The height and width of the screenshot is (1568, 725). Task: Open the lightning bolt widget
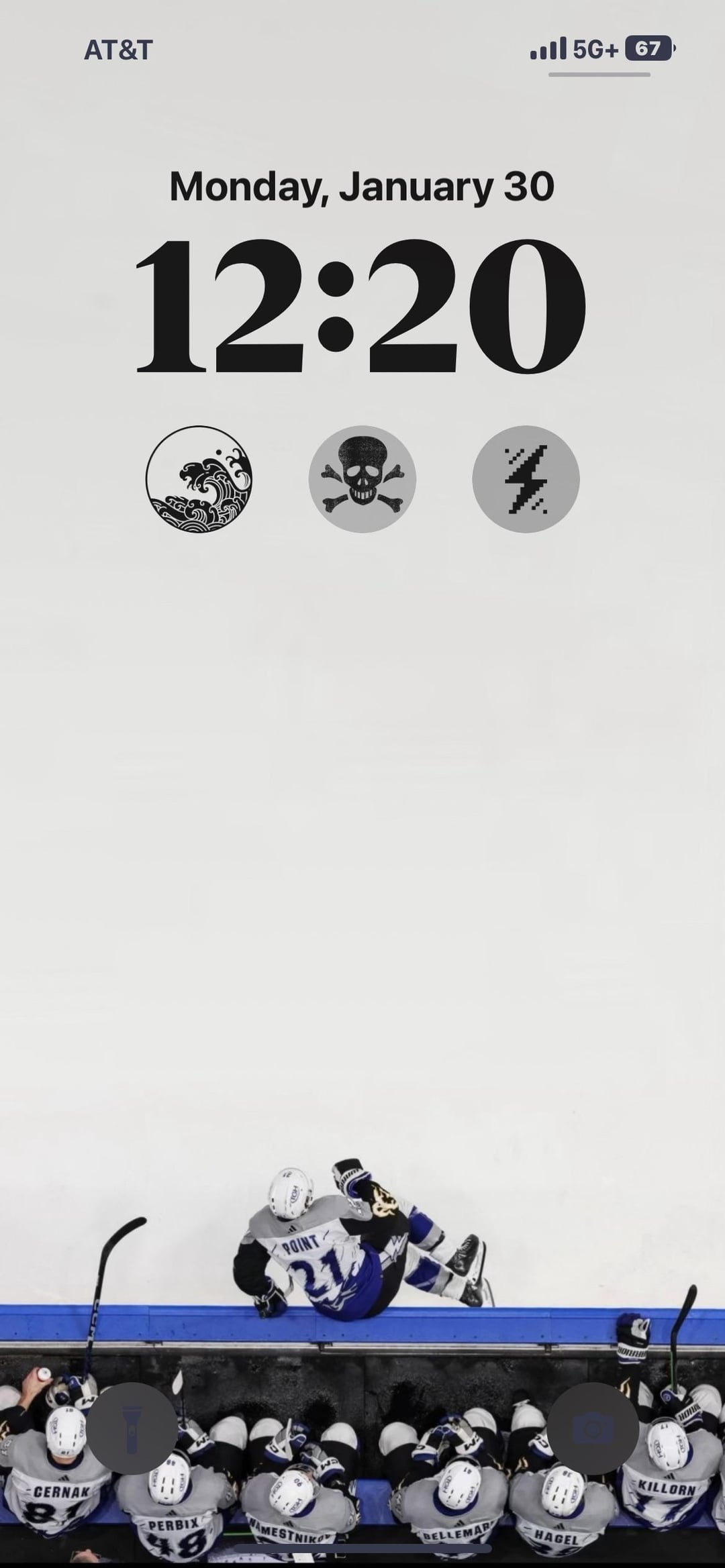[526, 479]
